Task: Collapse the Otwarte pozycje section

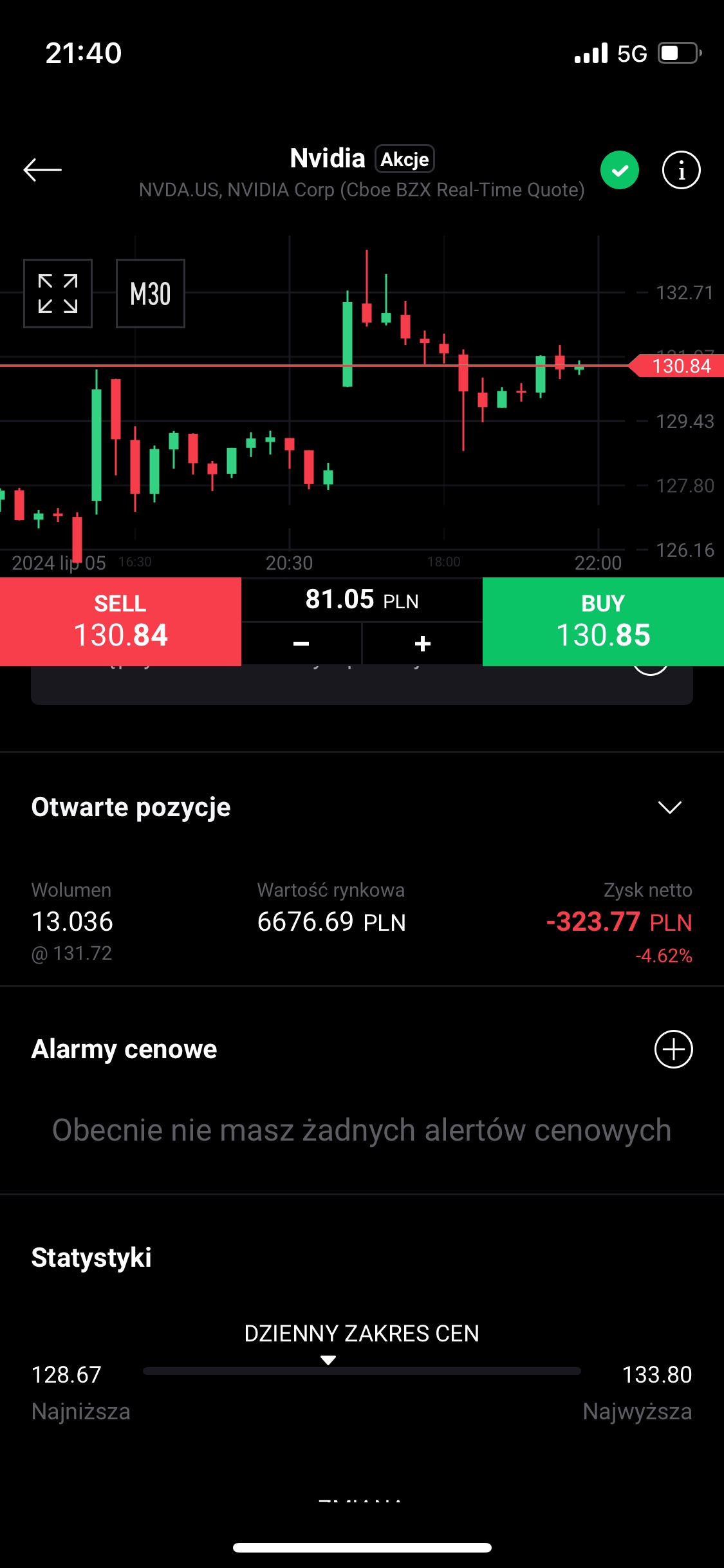Action: pyautogui.click(x=670, y=807)
